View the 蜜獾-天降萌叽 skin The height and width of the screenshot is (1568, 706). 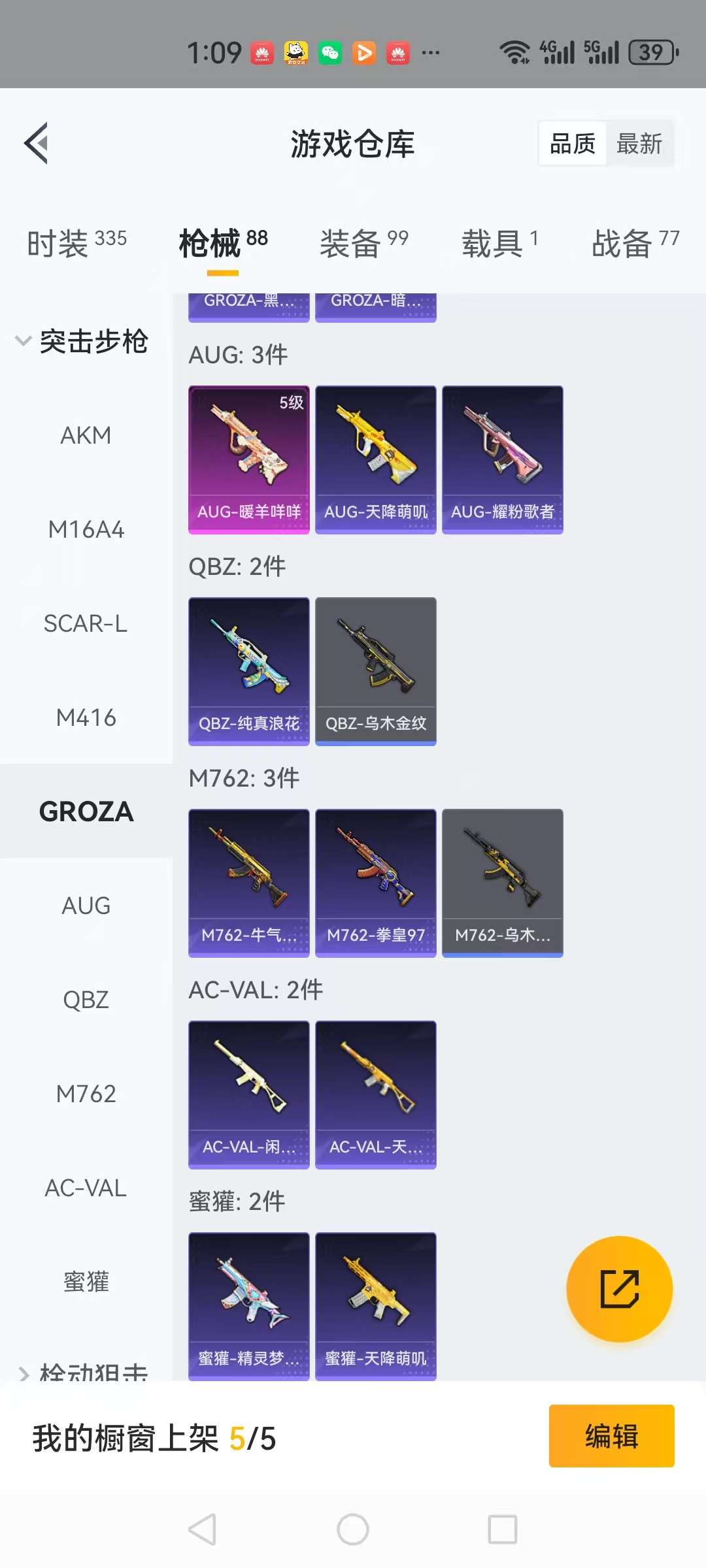tap(376, 1306)
